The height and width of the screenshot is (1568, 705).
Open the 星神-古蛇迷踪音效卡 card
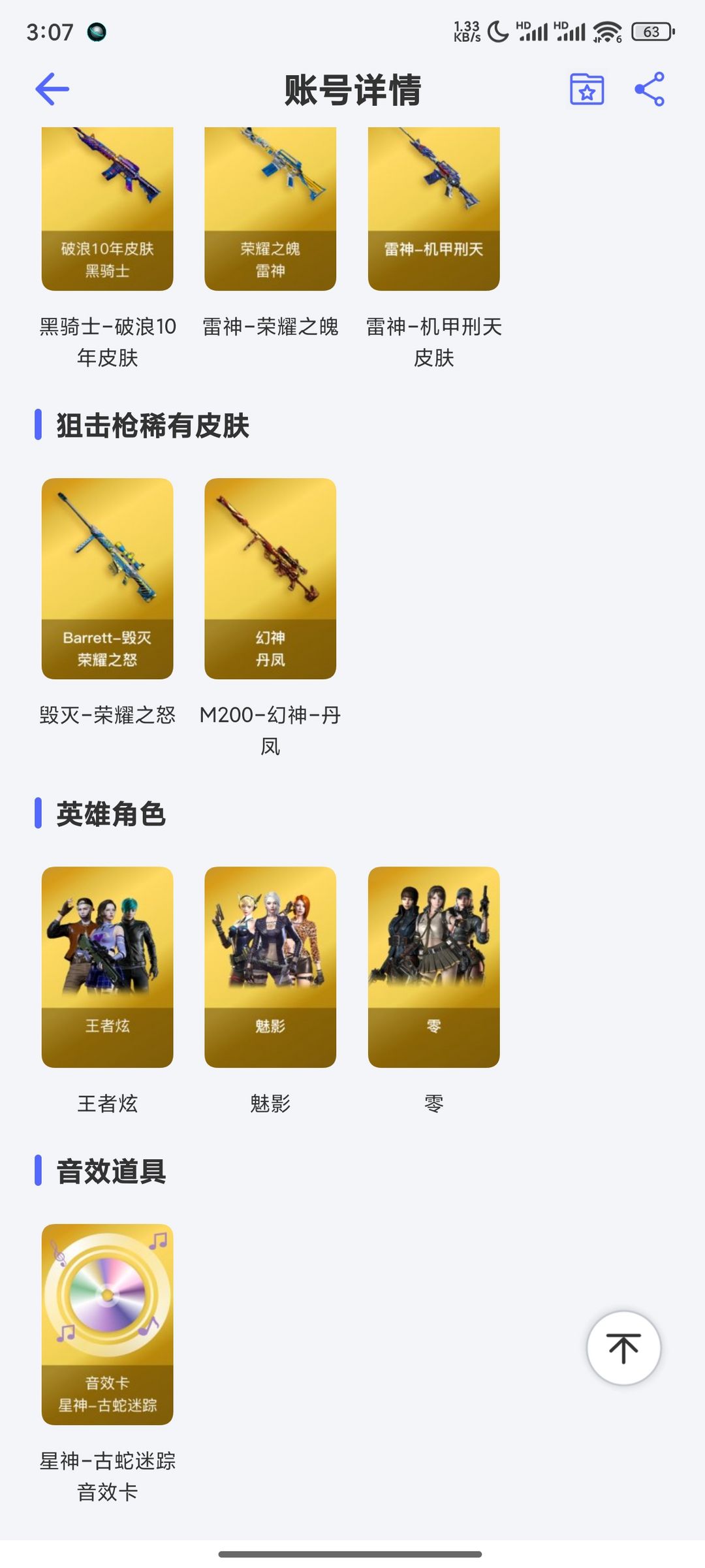[108, 1324]
